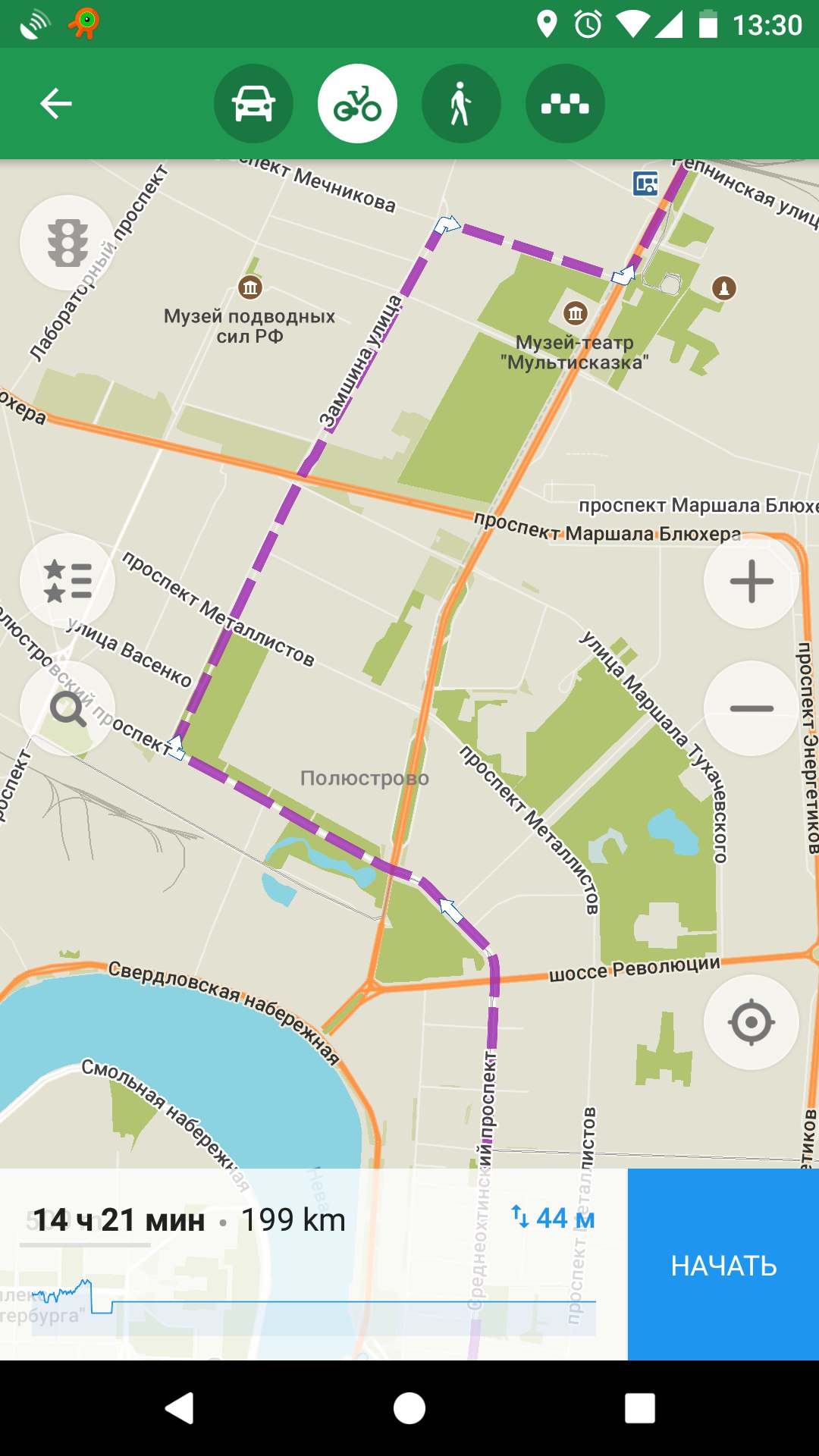
Task: Tap the system back button
Action: 180,1408
